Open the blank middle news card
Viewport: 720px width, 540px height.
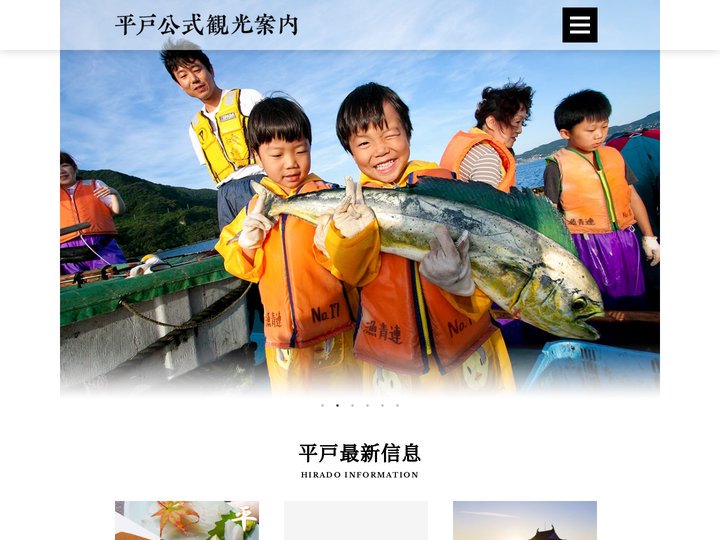tap(356, 520)
